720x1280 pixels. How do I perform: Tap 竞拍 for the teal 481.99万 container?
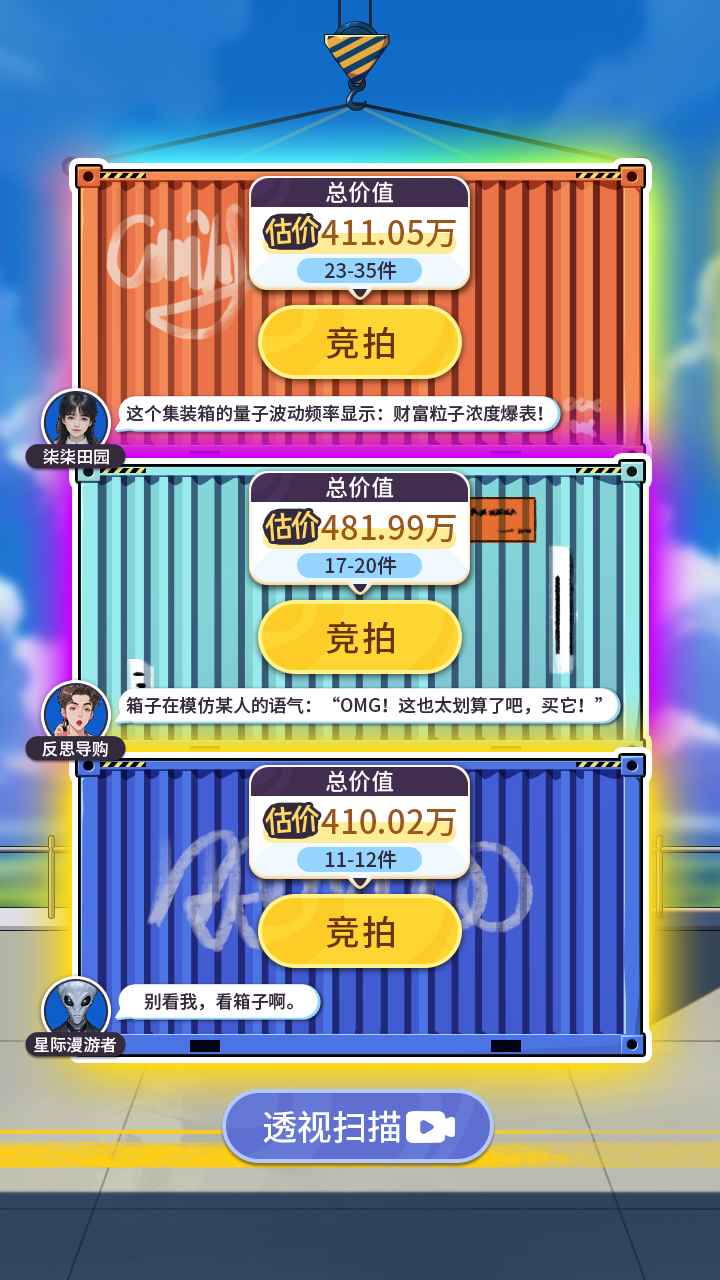[x=360, y=637]
